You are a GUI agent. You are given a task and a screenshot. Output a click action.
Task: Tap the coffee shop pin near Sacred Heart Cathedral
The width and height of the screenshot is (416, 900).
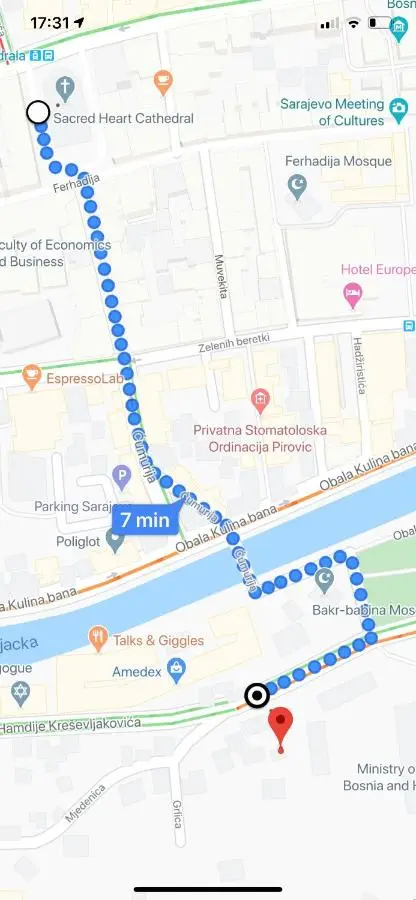(164, 82)
